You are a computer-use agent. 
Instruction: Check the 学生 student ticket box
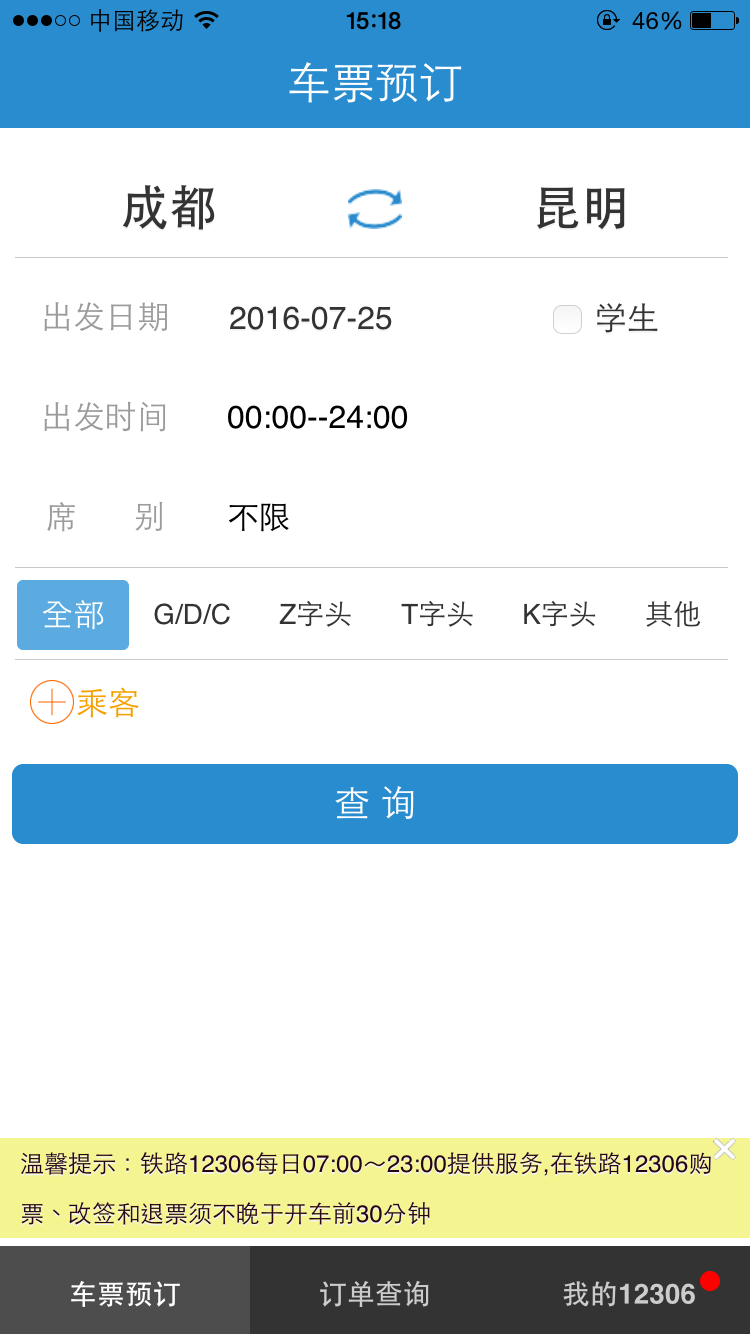click(567, 319)
